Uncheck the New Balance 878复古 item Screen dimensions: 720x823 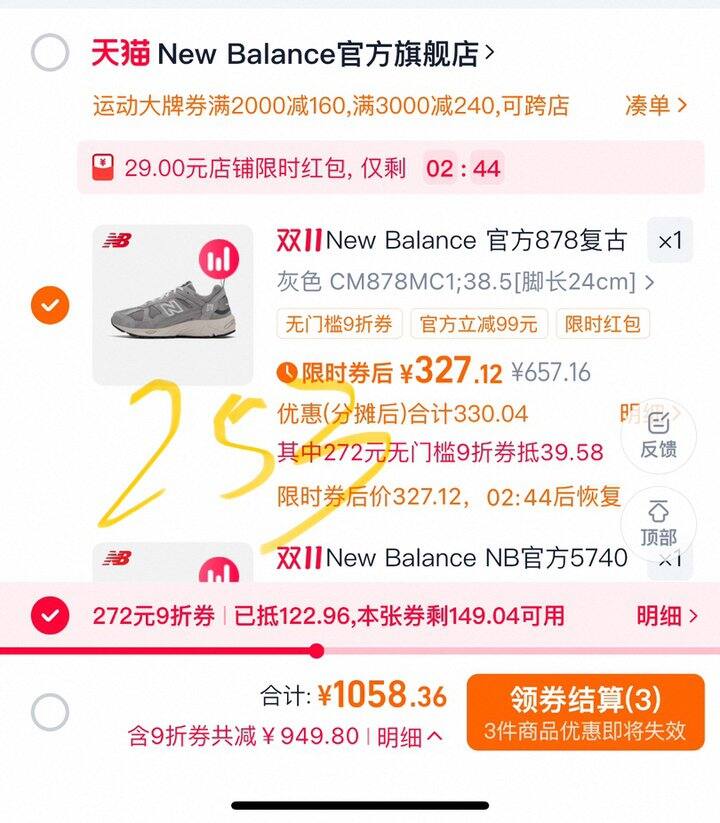(x=50, y=304)
